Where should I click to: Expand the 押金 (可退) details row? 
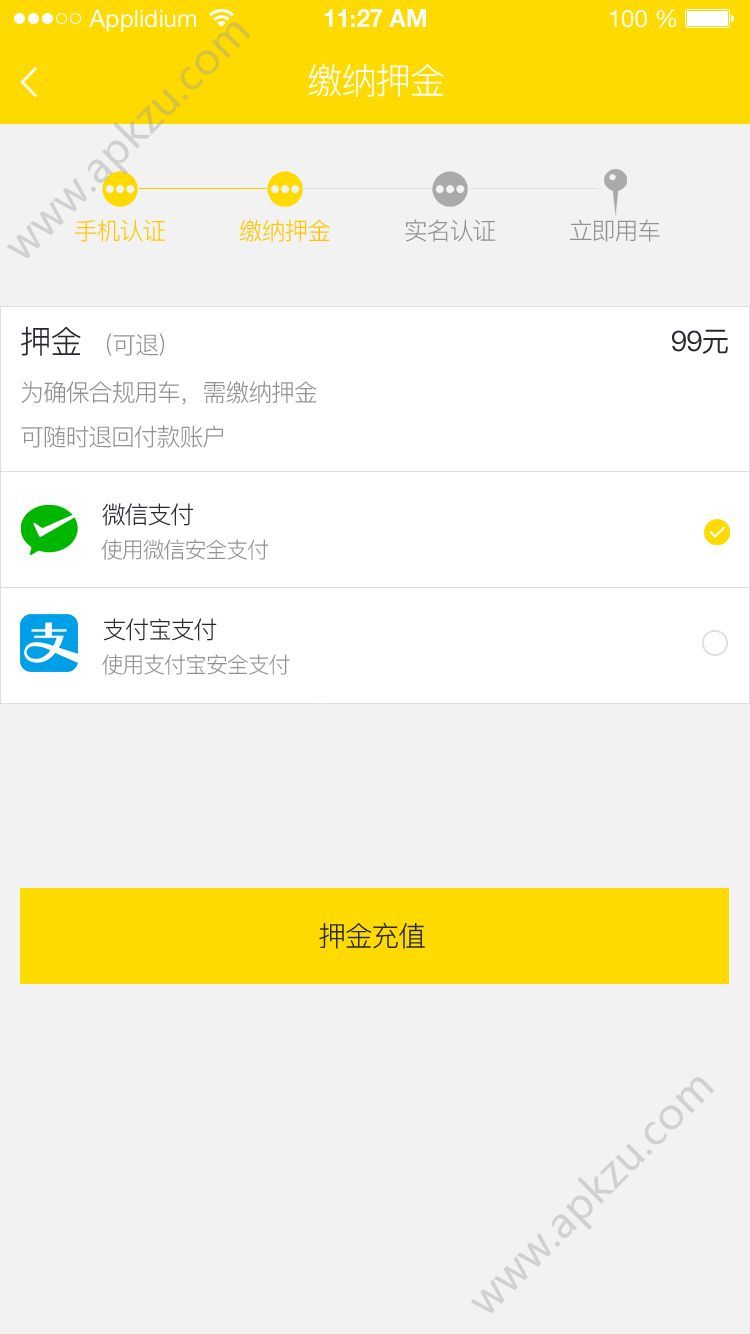click(95, 344)
